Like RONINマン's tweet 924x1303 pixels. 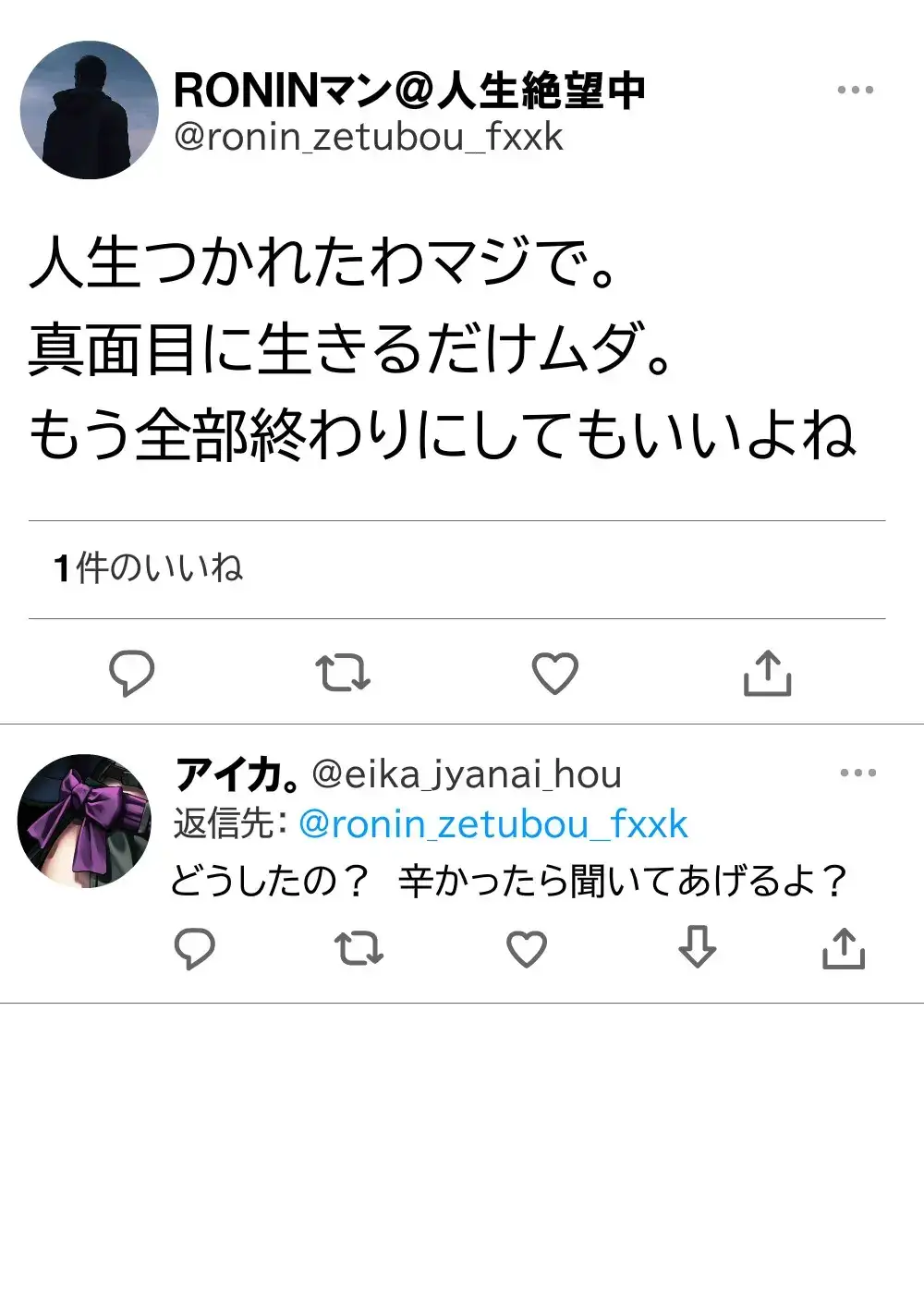coord(554,673)
